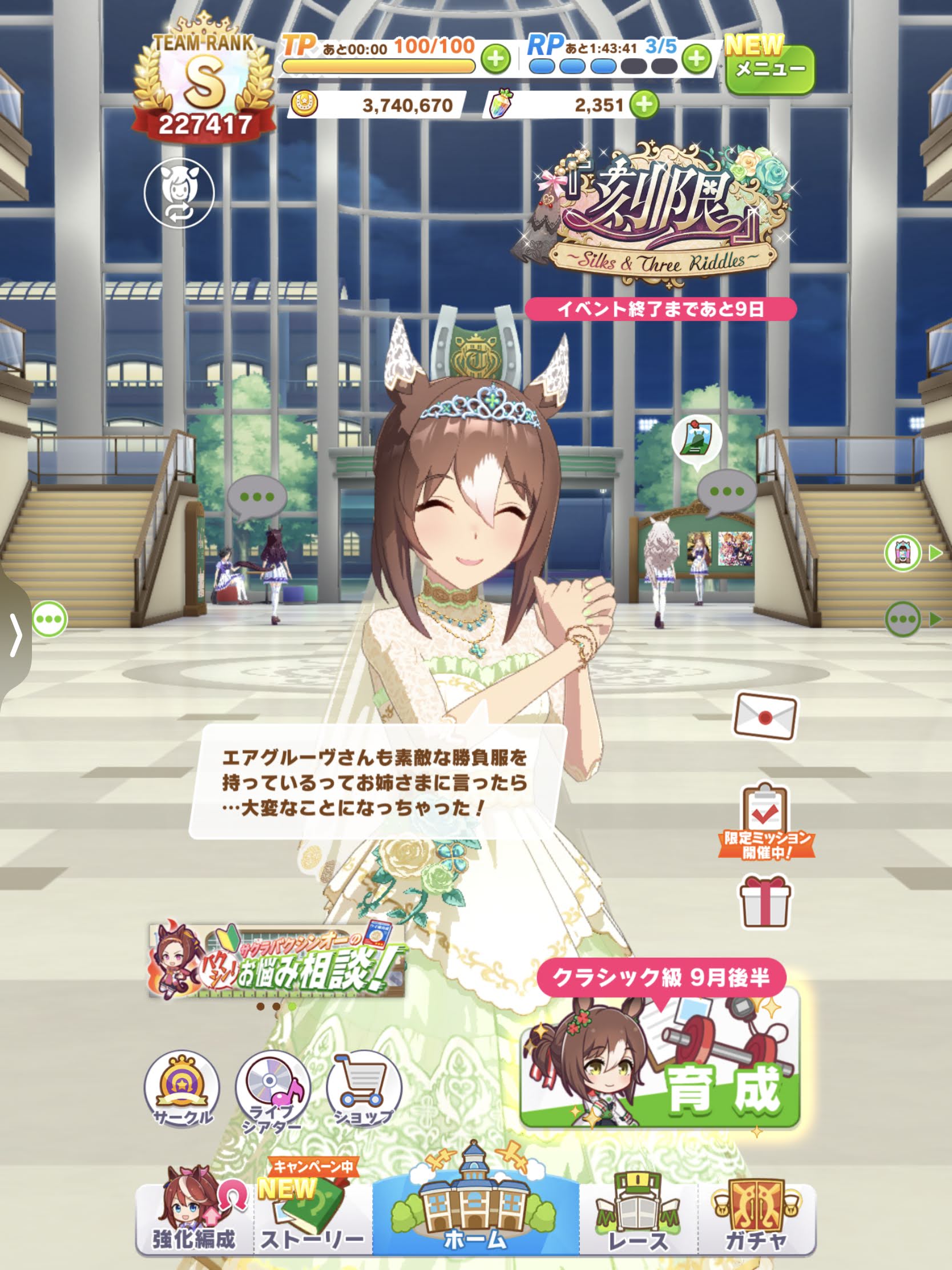Select the ホーム tab
Screen dimensions: 952x1270
click(x=475, y=1205)
